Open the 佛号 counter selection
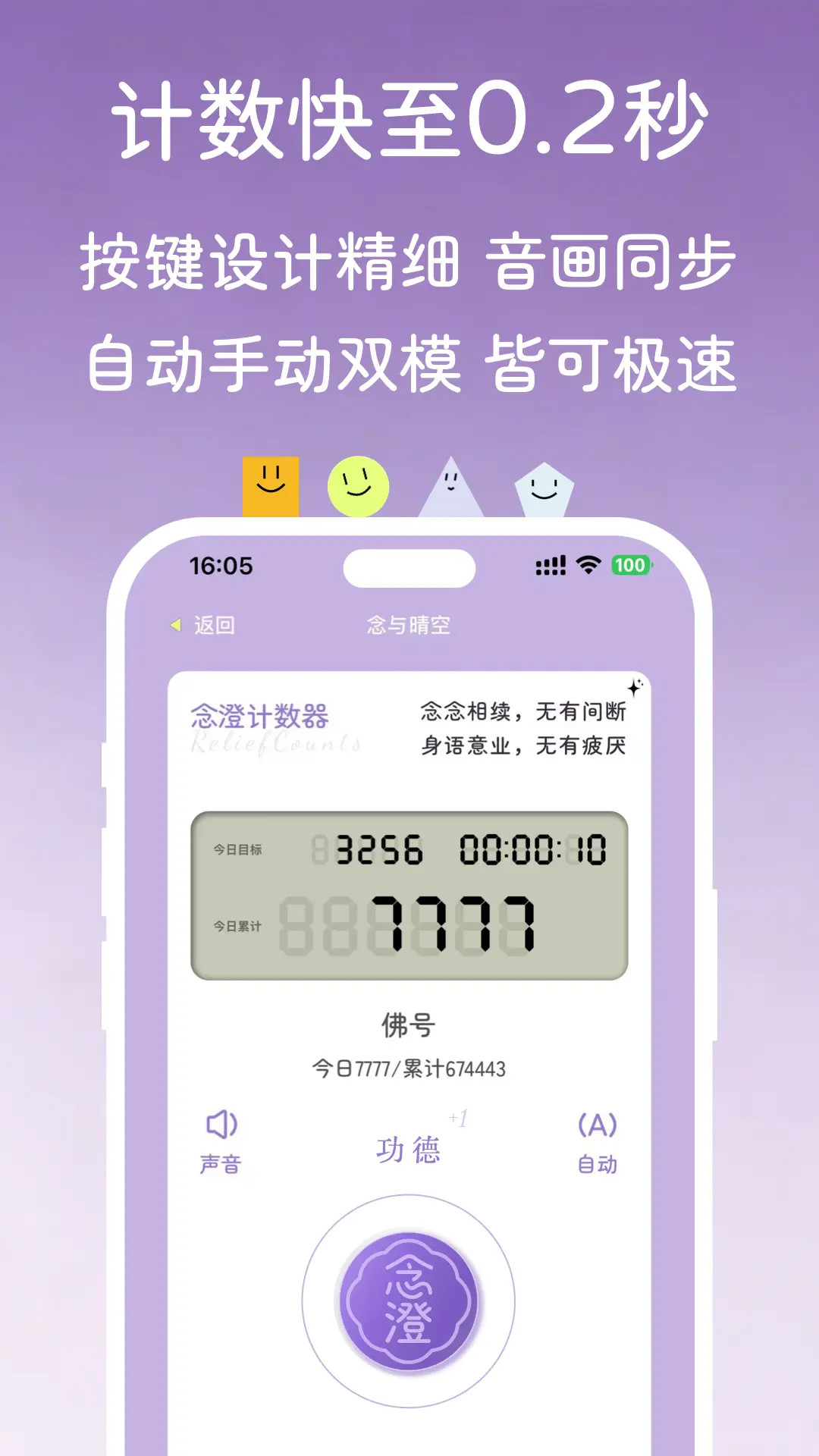The image size is (819, 1456). point(409,1024)
